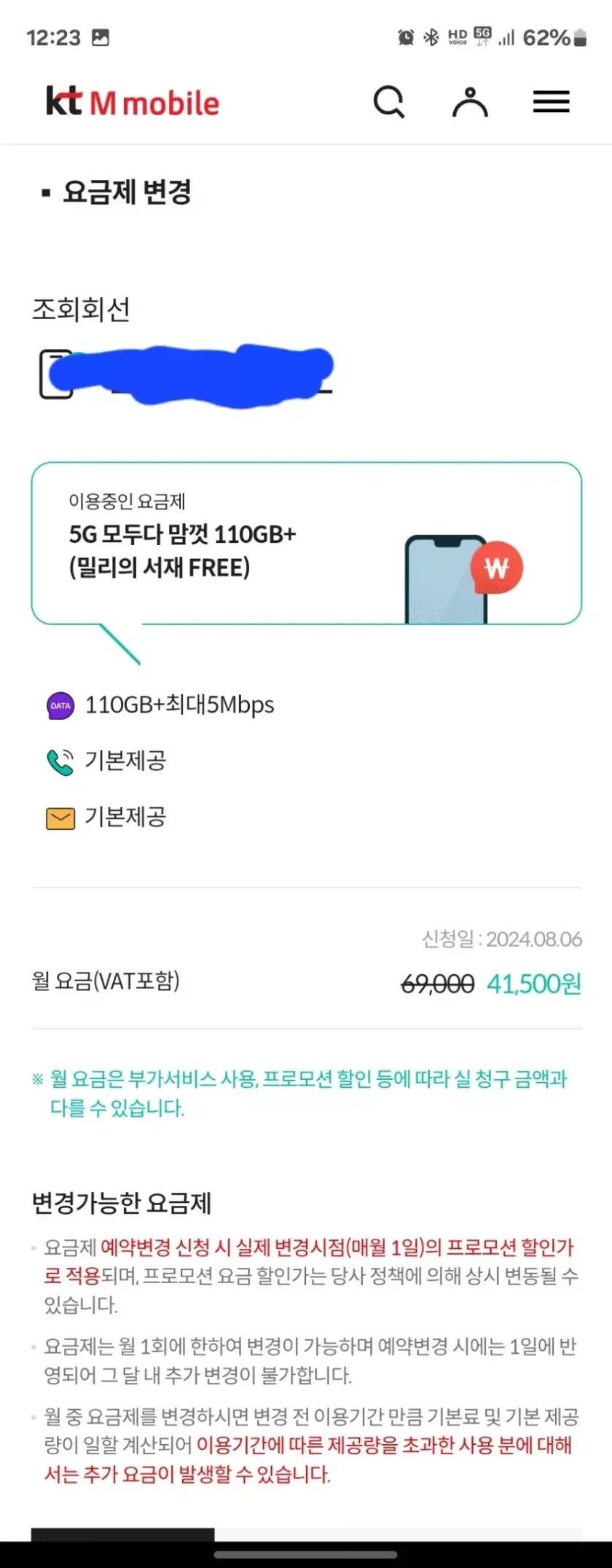Open the search magnifier icon

pyautogui.click(x=389, y=102)
